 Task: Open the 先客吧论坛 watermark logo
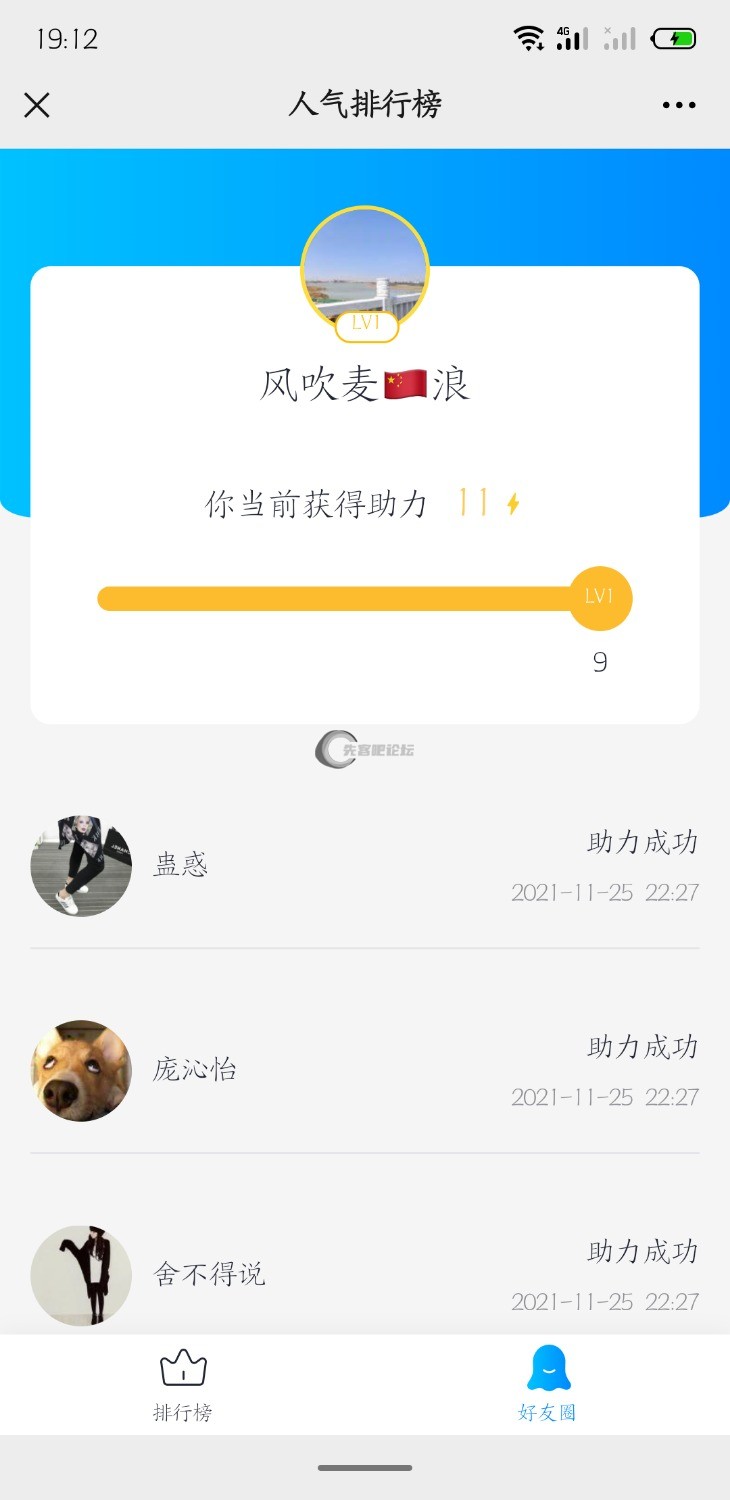364,748
